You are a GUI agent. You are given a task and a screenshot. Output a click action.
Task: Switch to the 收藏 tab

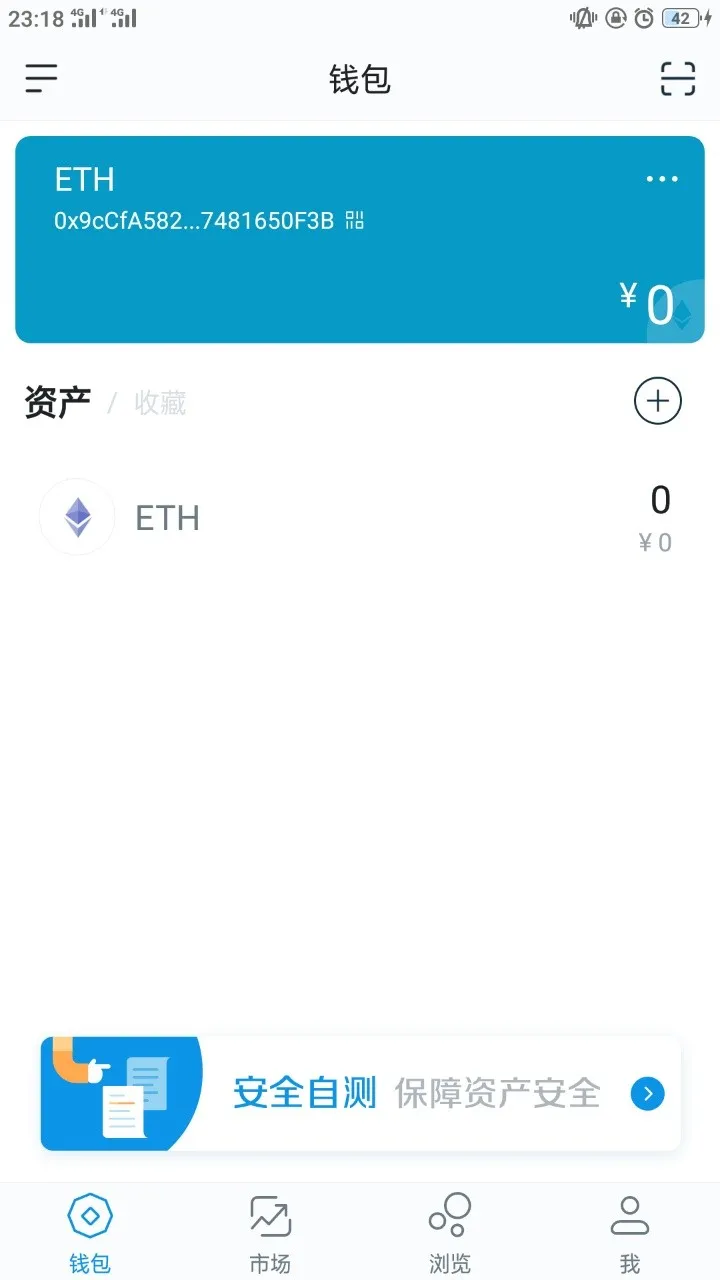coord(160,404)
